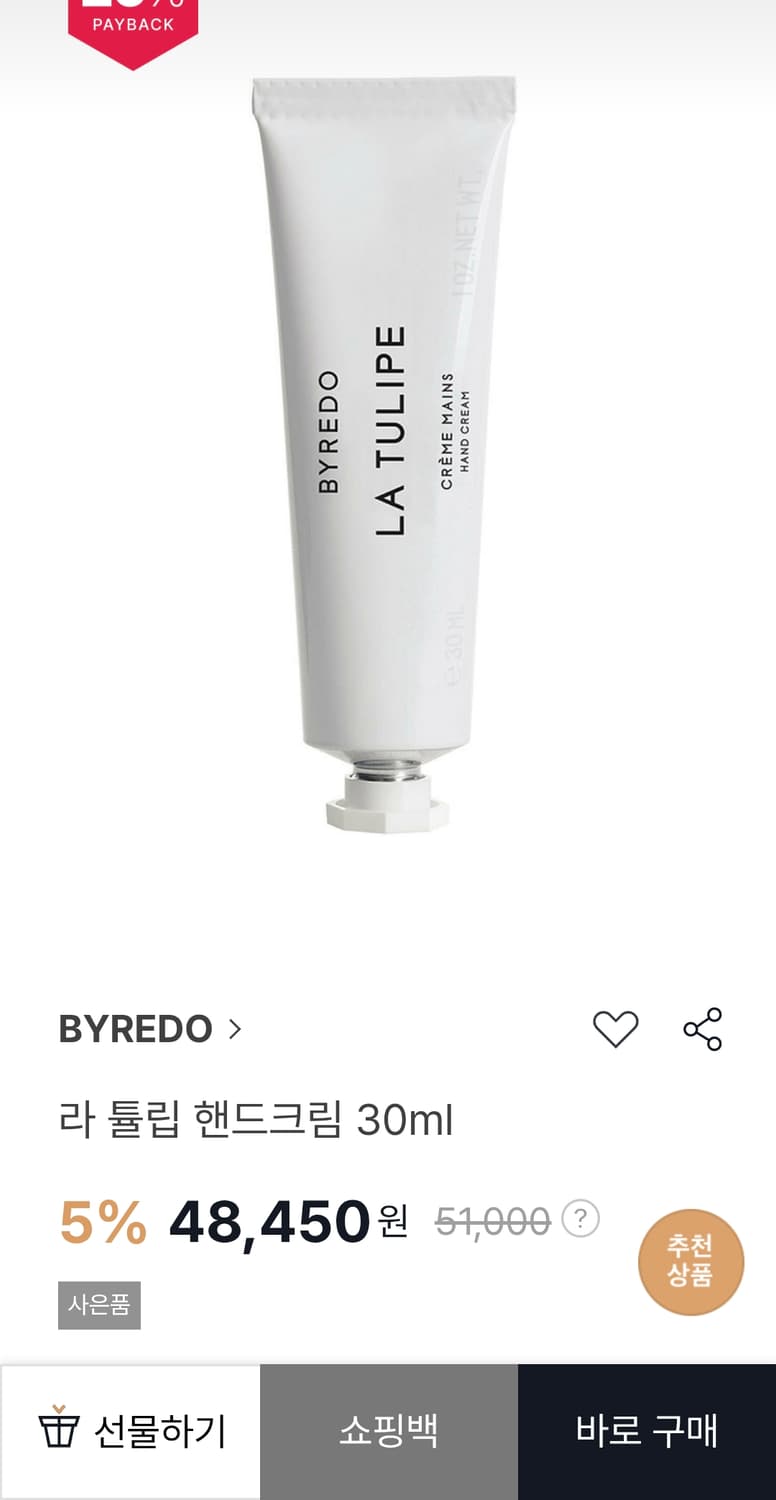Click the 사은품 gray label tag
776x1500 pixels.
tap(99, 1305)
